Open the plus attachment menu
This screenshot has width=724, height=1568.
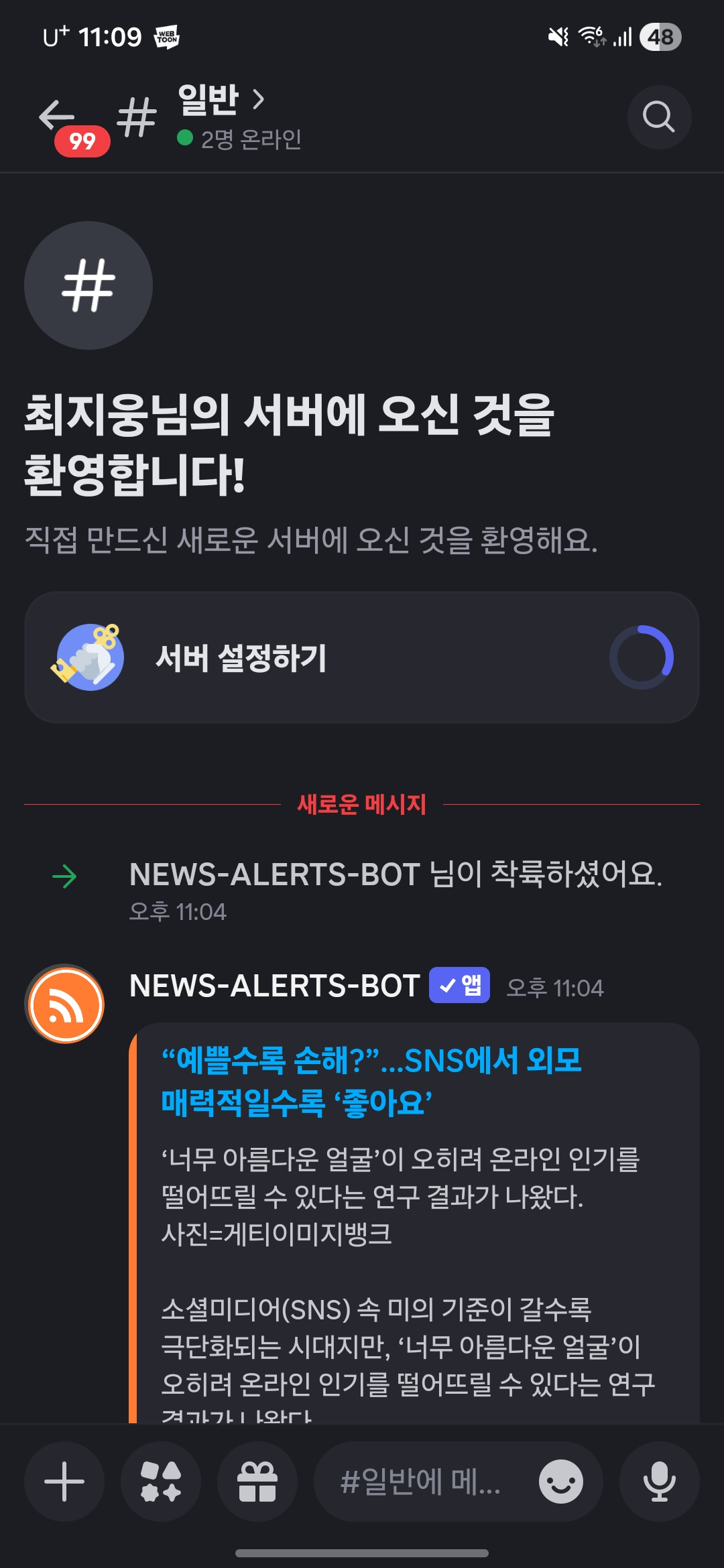coord(64,1482)
